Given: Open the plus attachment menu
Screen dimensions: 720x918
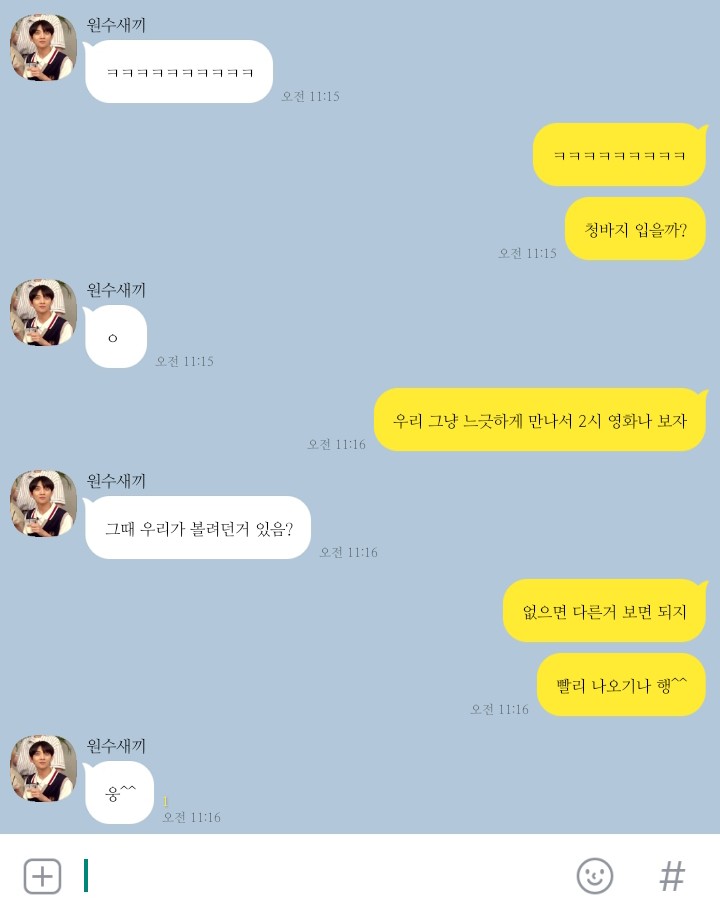Looking at the screenshot, I should [x=42, y=876].
